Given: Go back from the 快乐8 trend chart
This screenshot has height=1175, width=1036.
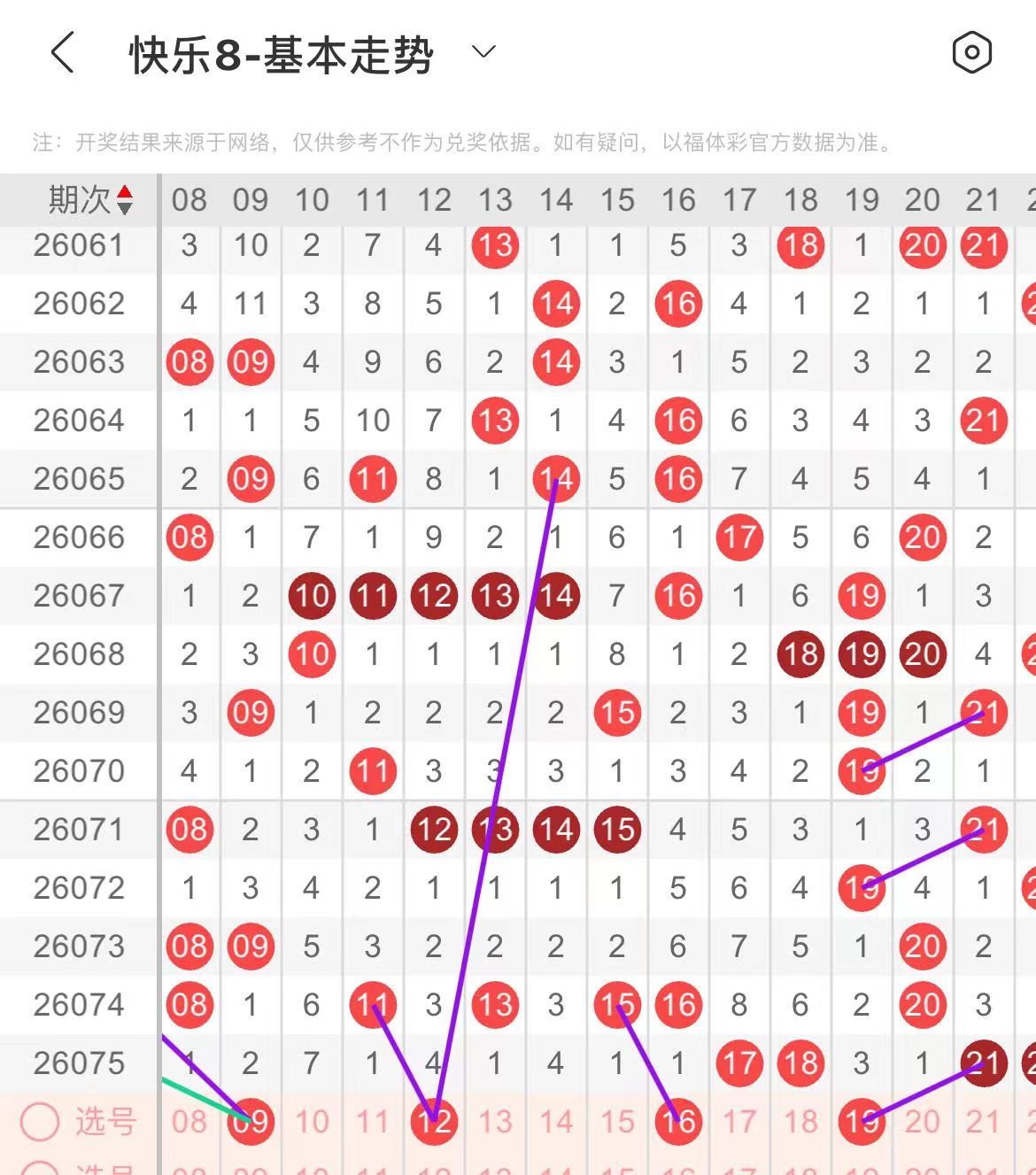Looking at the screenshot, I should [62, 53].
